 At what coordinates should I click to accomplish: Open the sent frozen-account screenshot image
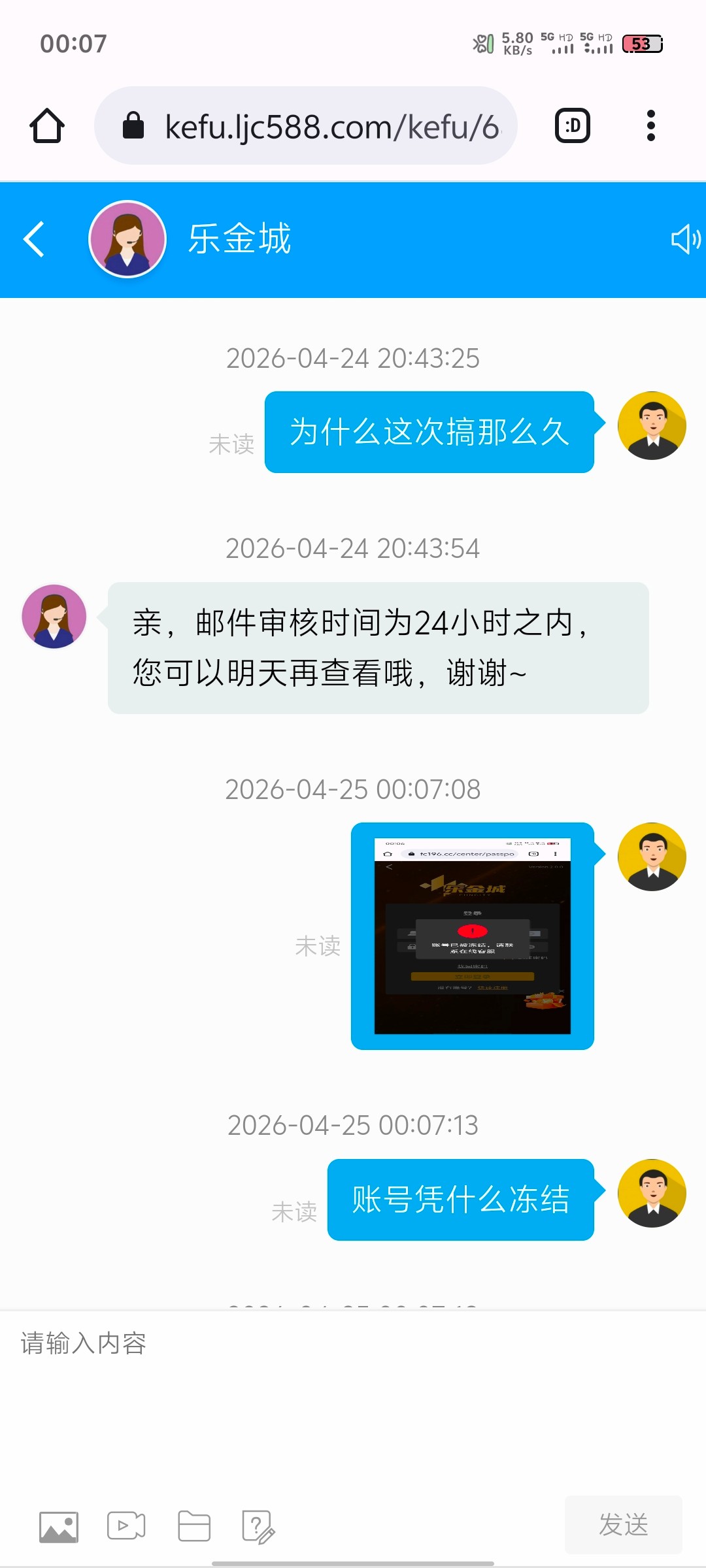pos(472,936)
